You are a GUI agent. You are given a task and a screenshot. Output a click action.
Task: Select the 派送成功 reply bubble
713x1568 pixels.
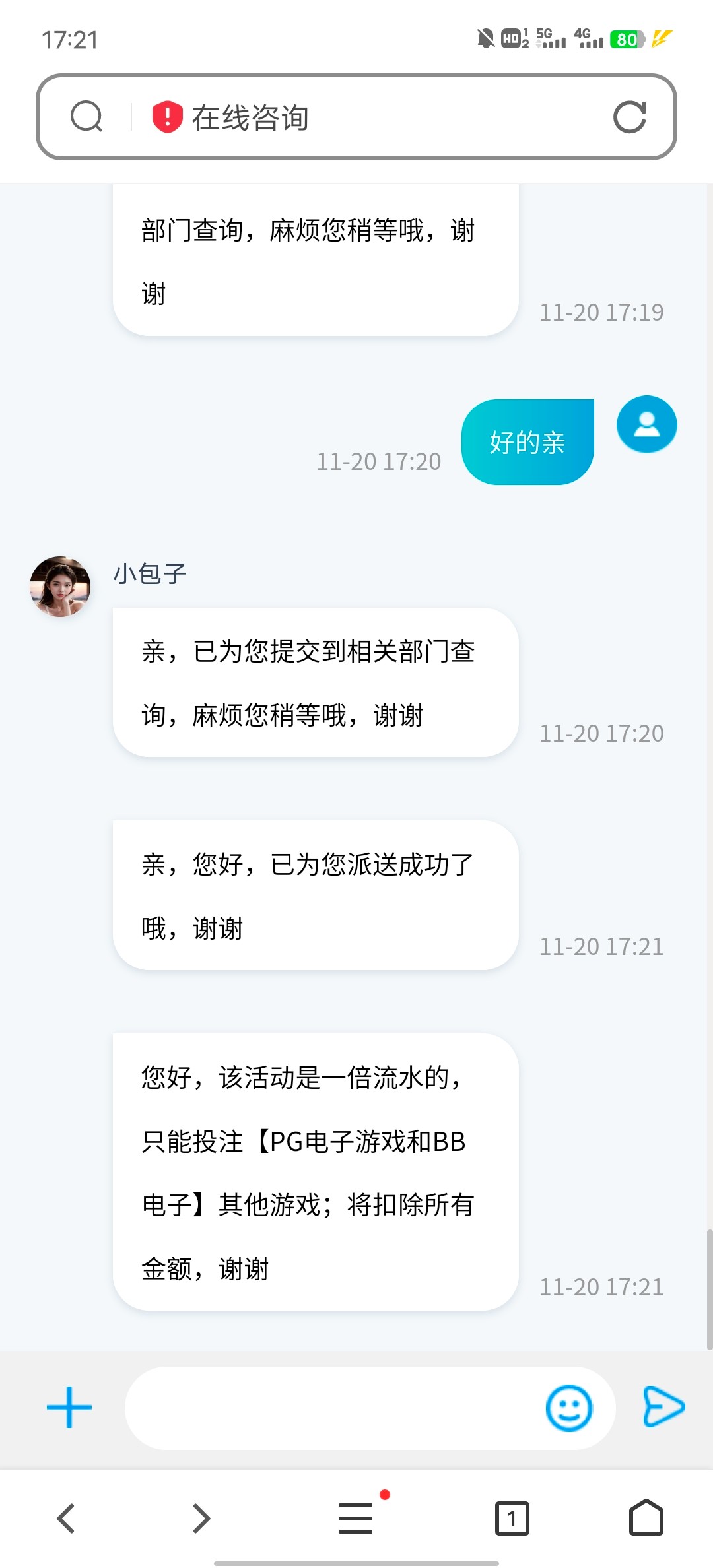tap(316, 896)
